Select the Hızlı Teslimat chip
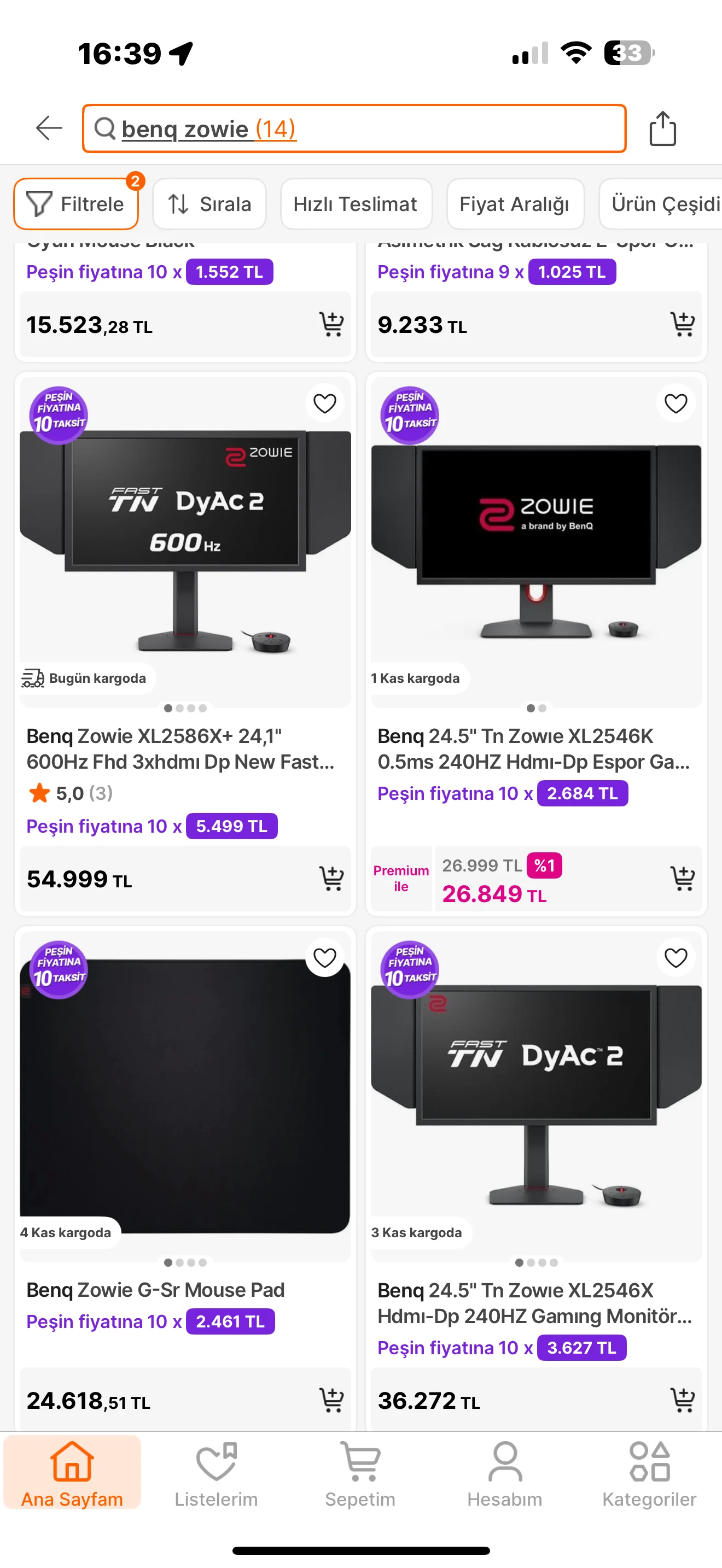The height and width of the screenshot is (1568, 722). click(x=356, y=204)
